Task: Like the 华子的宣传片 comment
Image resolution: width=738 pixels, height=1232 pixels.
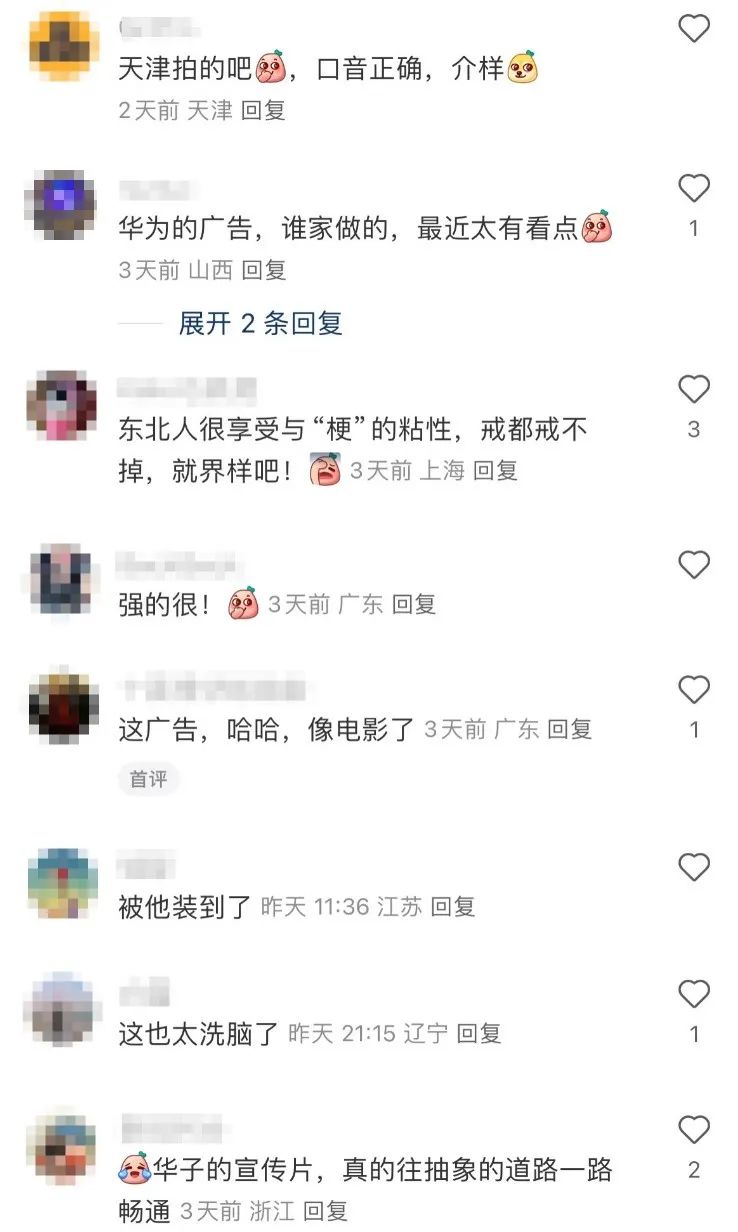Action: coord(694,1130)
